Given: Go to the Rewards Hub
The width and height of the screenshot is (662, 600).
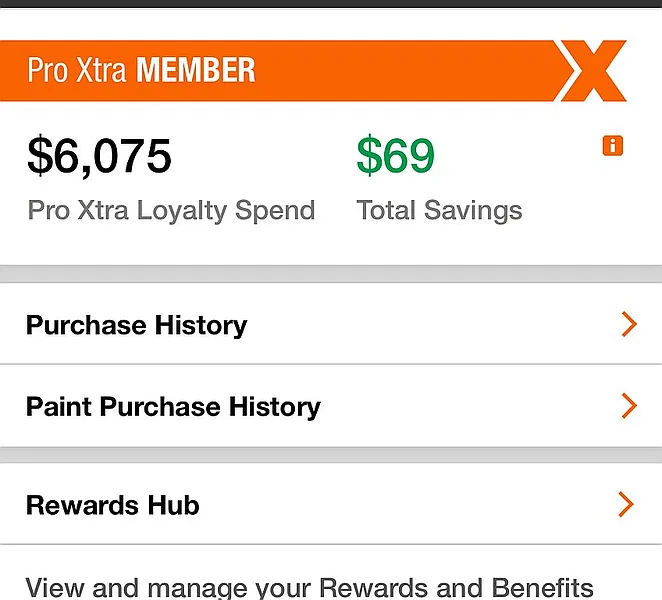Looking at the screenshot, I should point(330,504).
